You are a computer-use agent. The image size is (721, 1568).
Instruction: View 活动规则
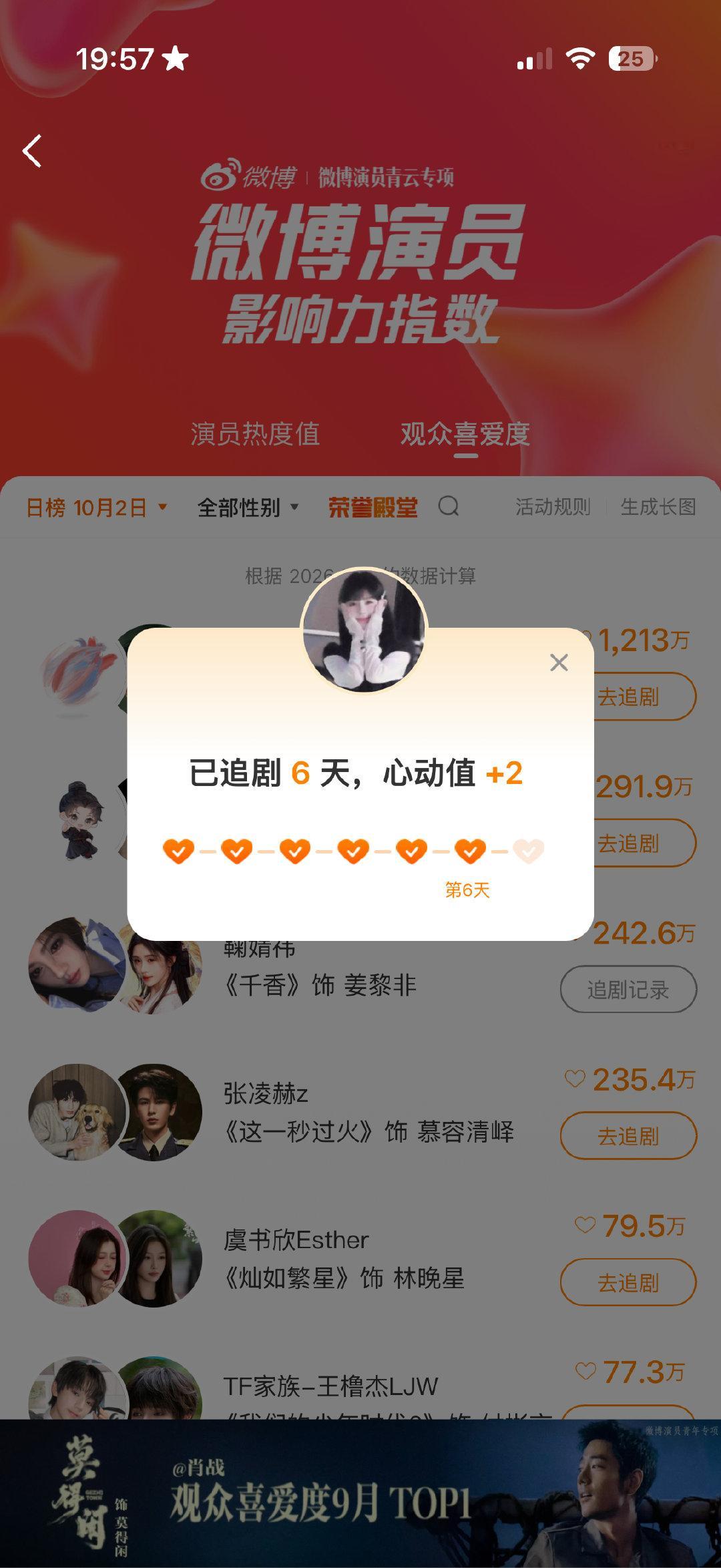[553, 508]
